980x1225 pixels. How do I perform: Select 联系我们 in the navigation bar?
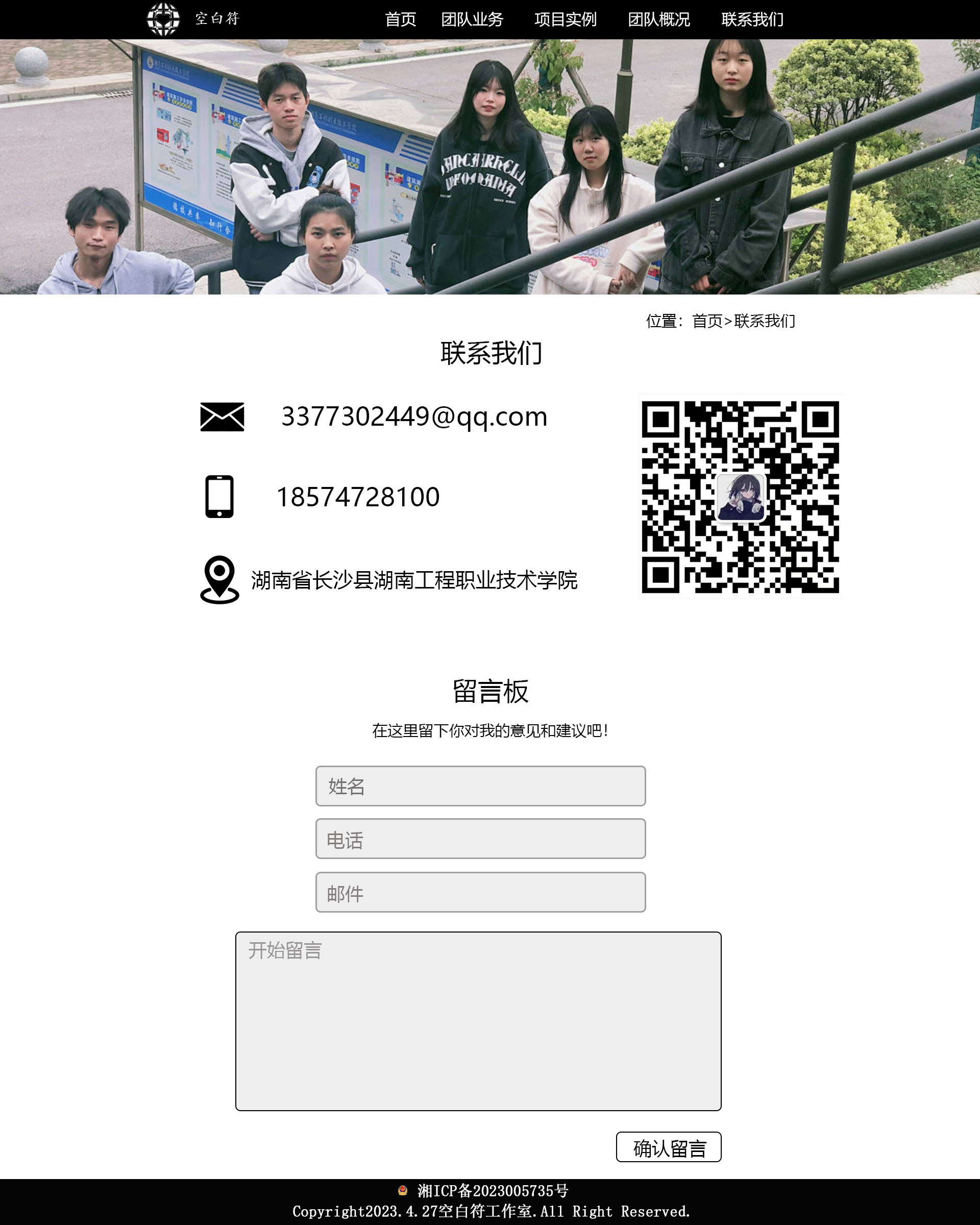point(752,19)
